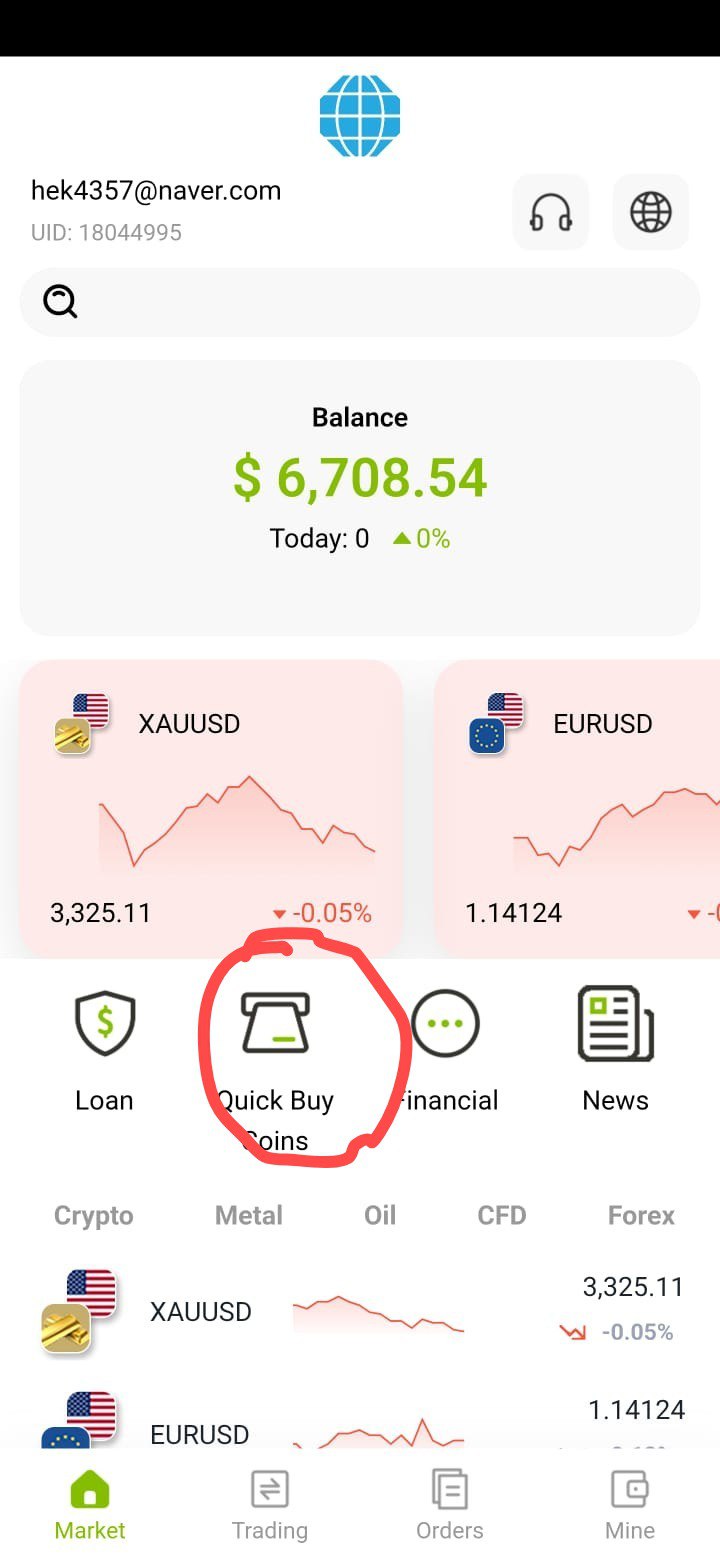Open the EURUSD chart card

click(x=577, y=807)
